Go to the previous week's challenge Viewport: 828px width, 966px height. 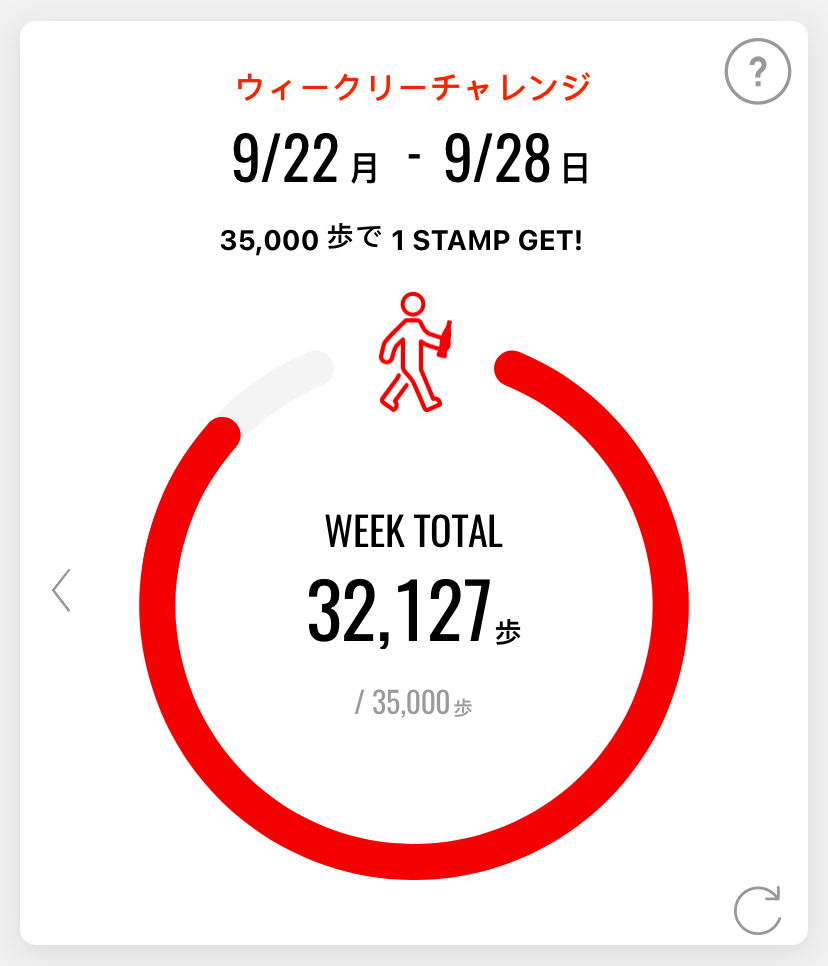coord(62,590)
